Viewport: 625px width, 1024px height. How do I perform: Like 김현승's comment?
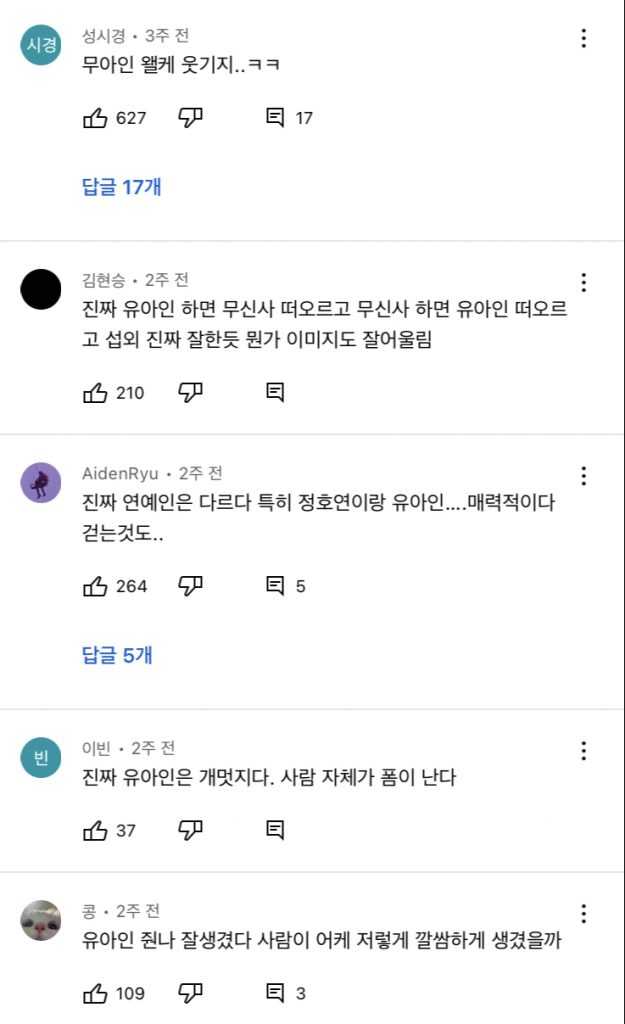(96, 393)
